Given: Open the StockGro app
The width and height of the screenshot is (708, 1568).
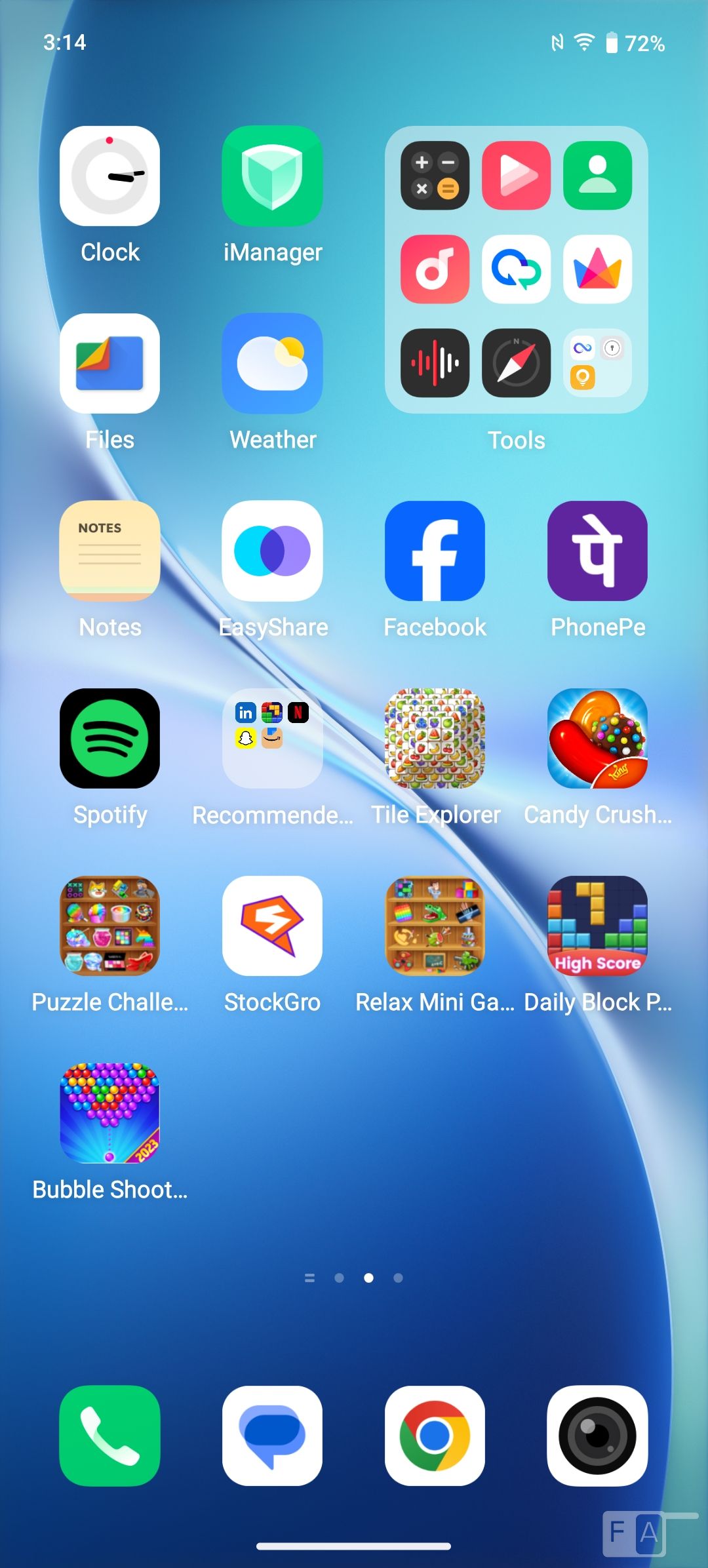Looking at the screenshot, I should pos(272,926).
